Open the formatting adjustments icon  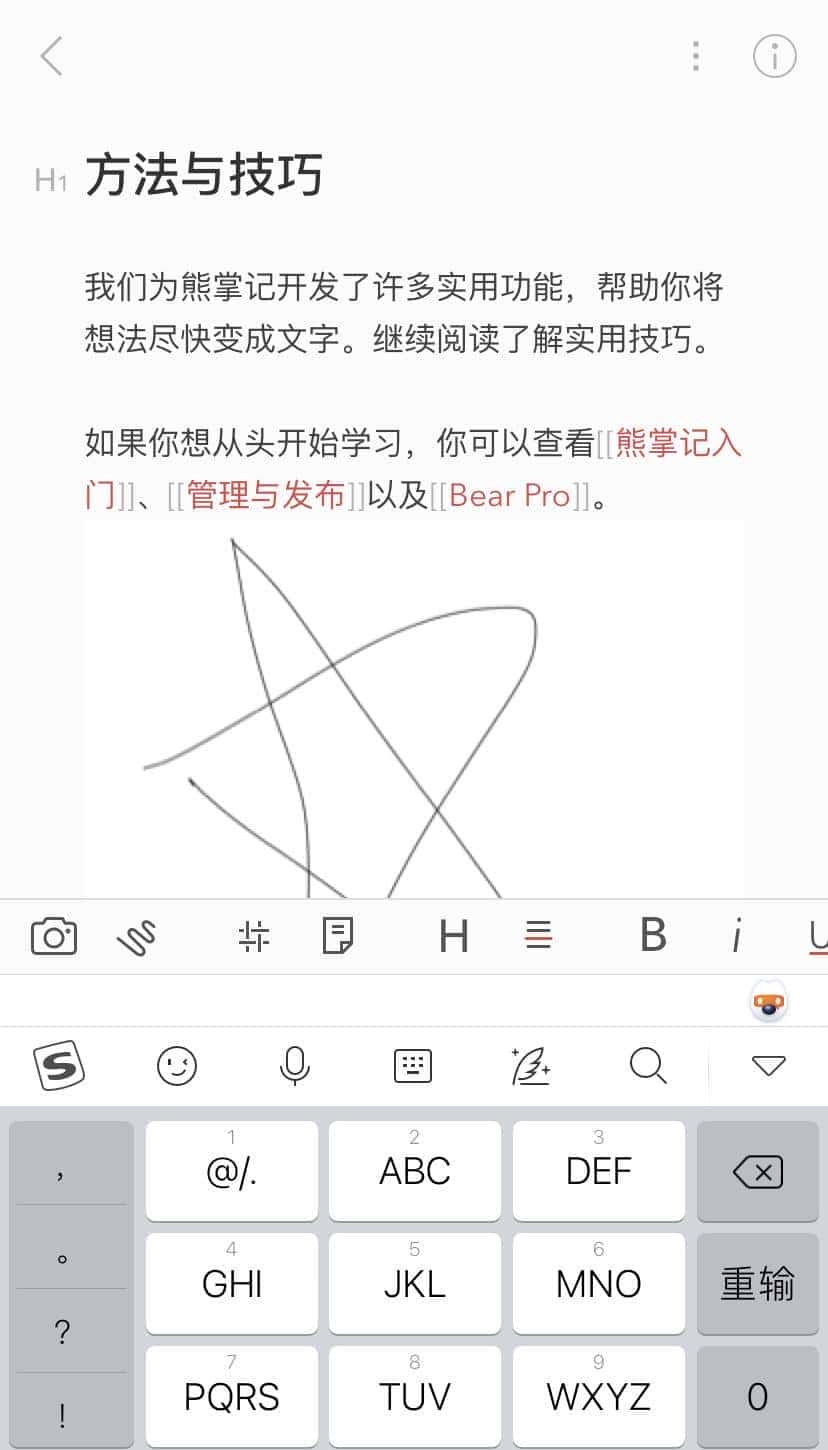[x=253, y=936]
